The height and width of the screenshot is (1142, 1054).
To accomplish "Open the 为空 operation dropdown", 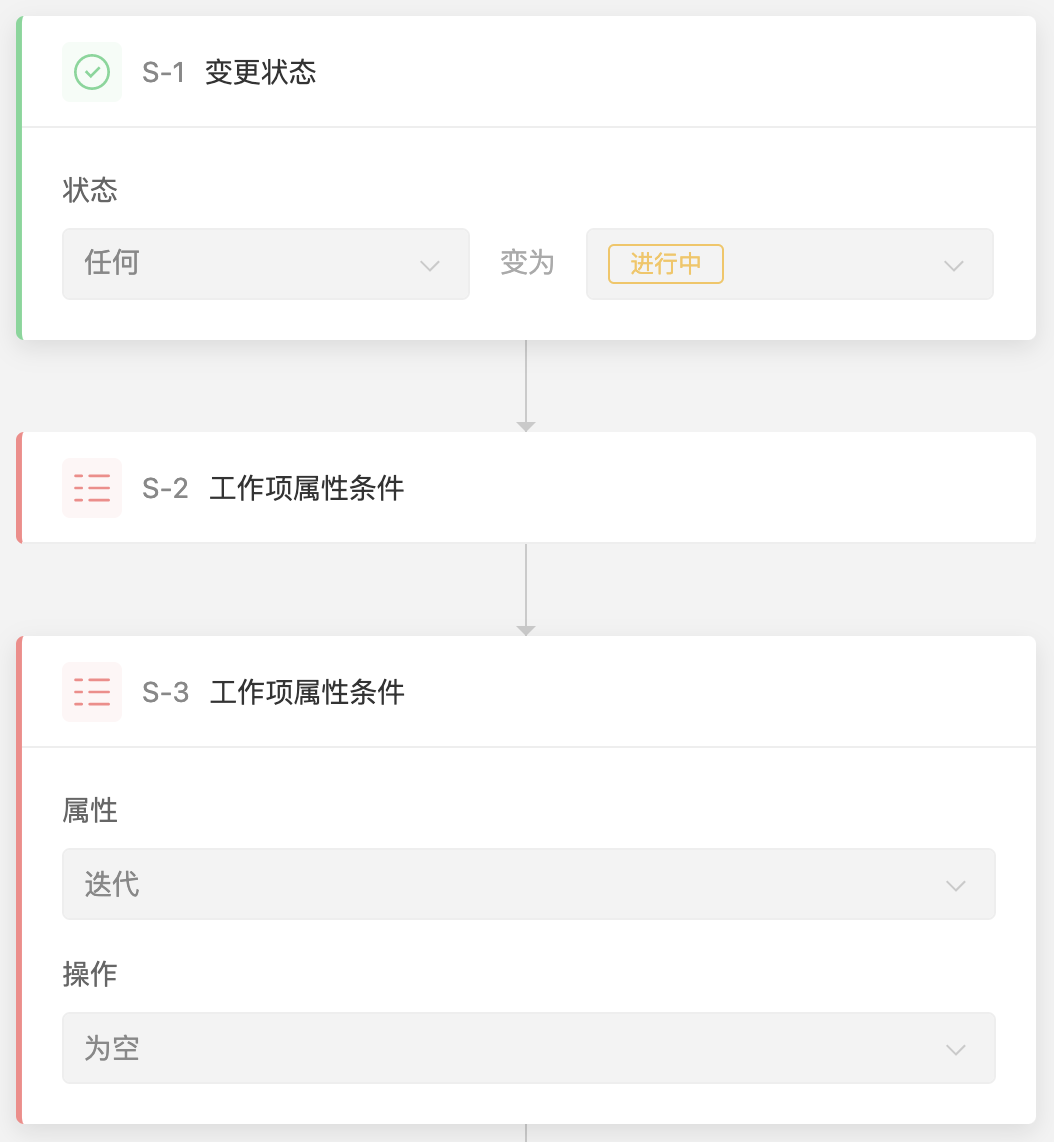I will tap(528, 1048).
